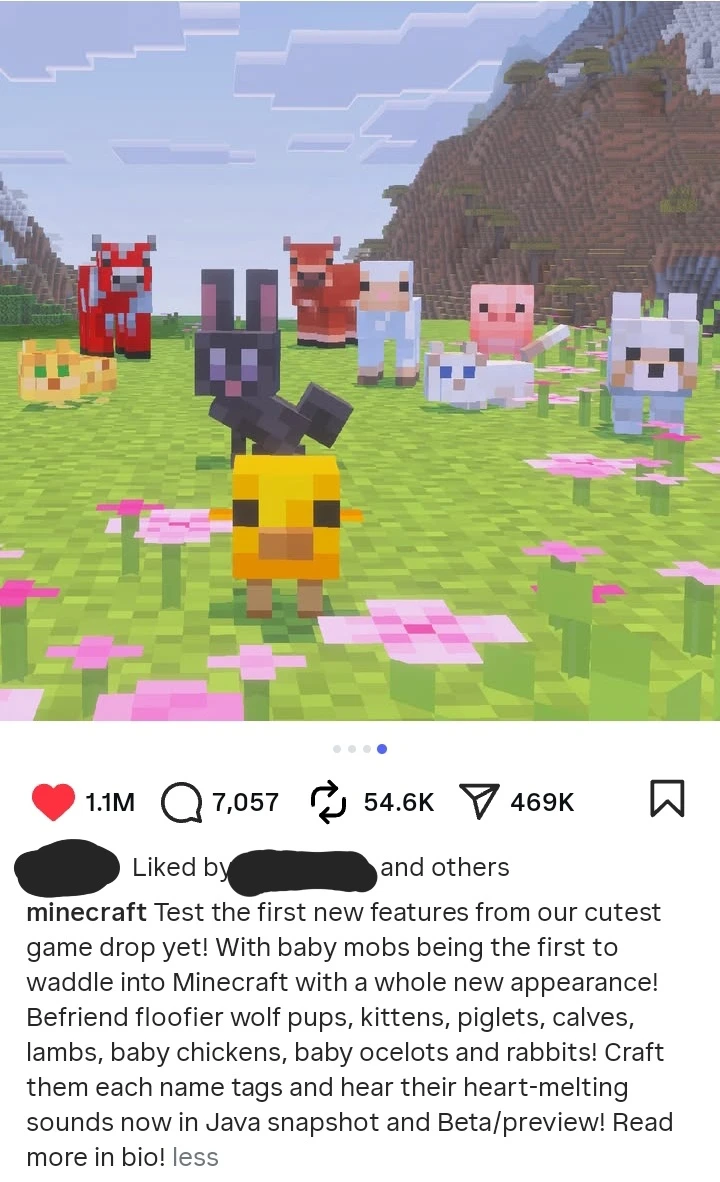View who liked via 'and others'
The width and height of the screenshot is (720, 1182).
click(x=444, y=867)
